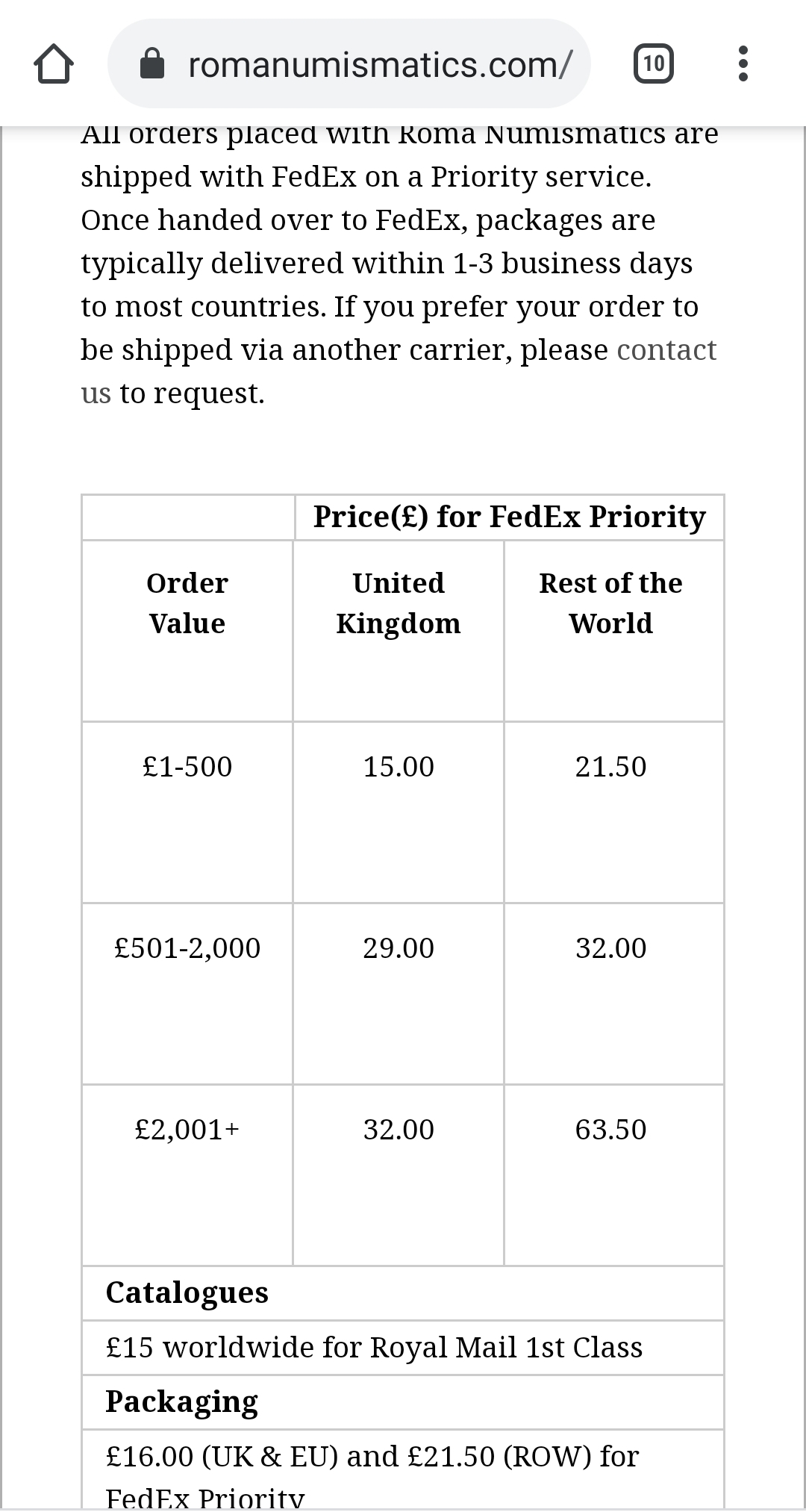The image size is (806, 1512).
Task: Open the tab switcher showing 10 tabs
Action: click(x=653, y=64)
